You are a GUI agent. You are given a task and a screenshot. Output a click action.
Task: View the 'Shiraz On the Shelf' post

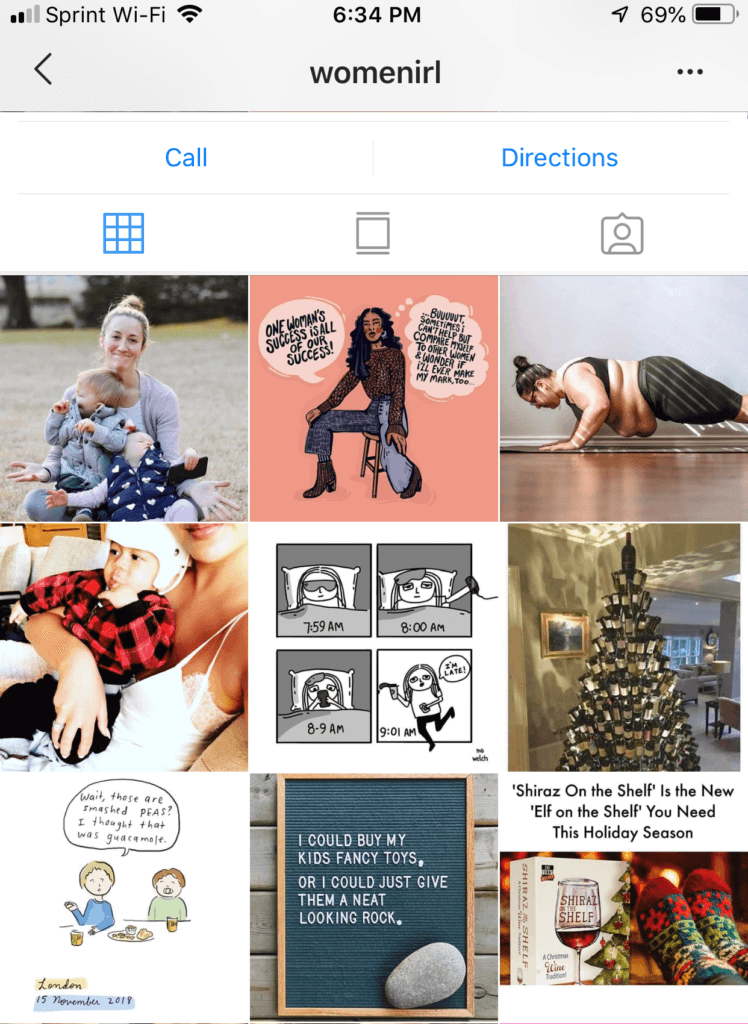click(623, 897)
